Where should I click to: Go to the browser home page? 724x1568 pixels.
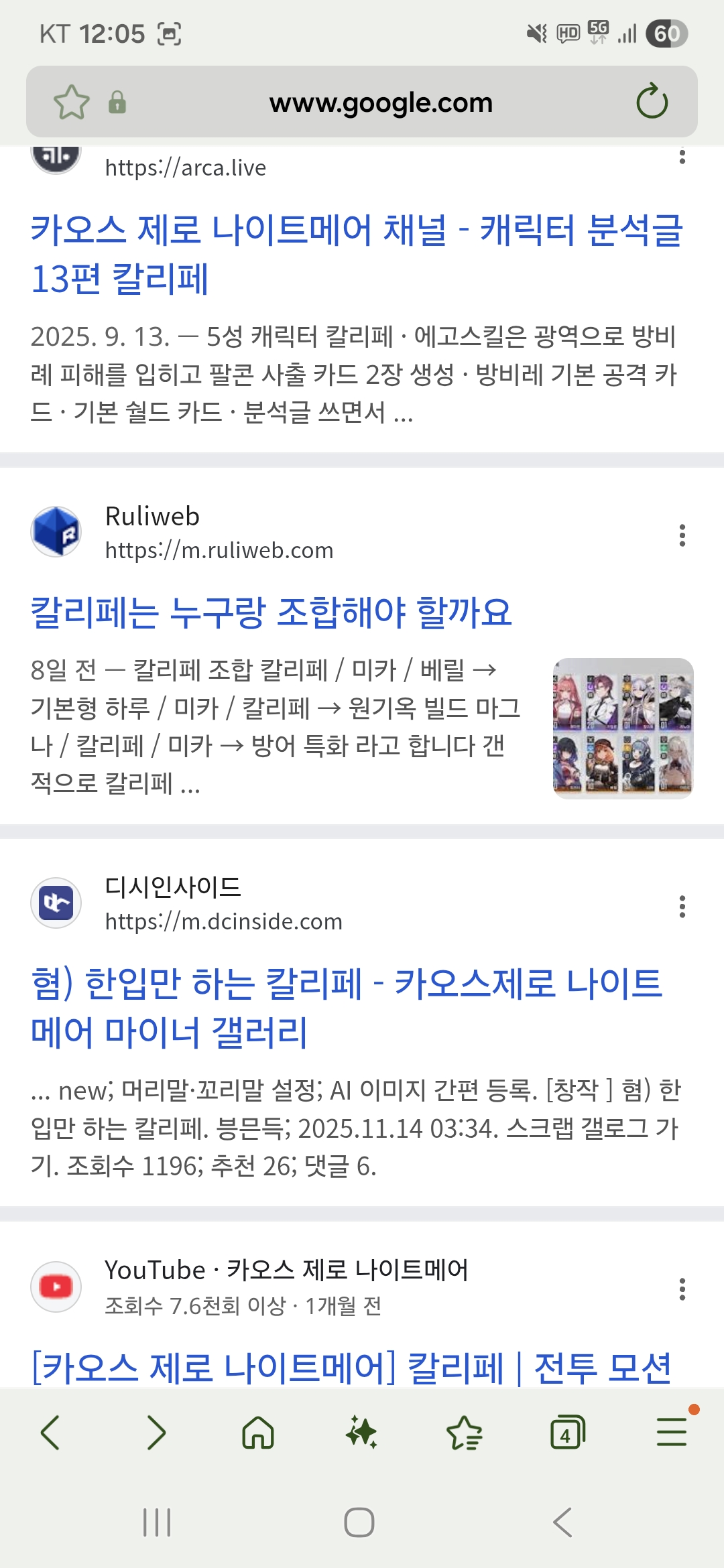(x=258, y=1433)
